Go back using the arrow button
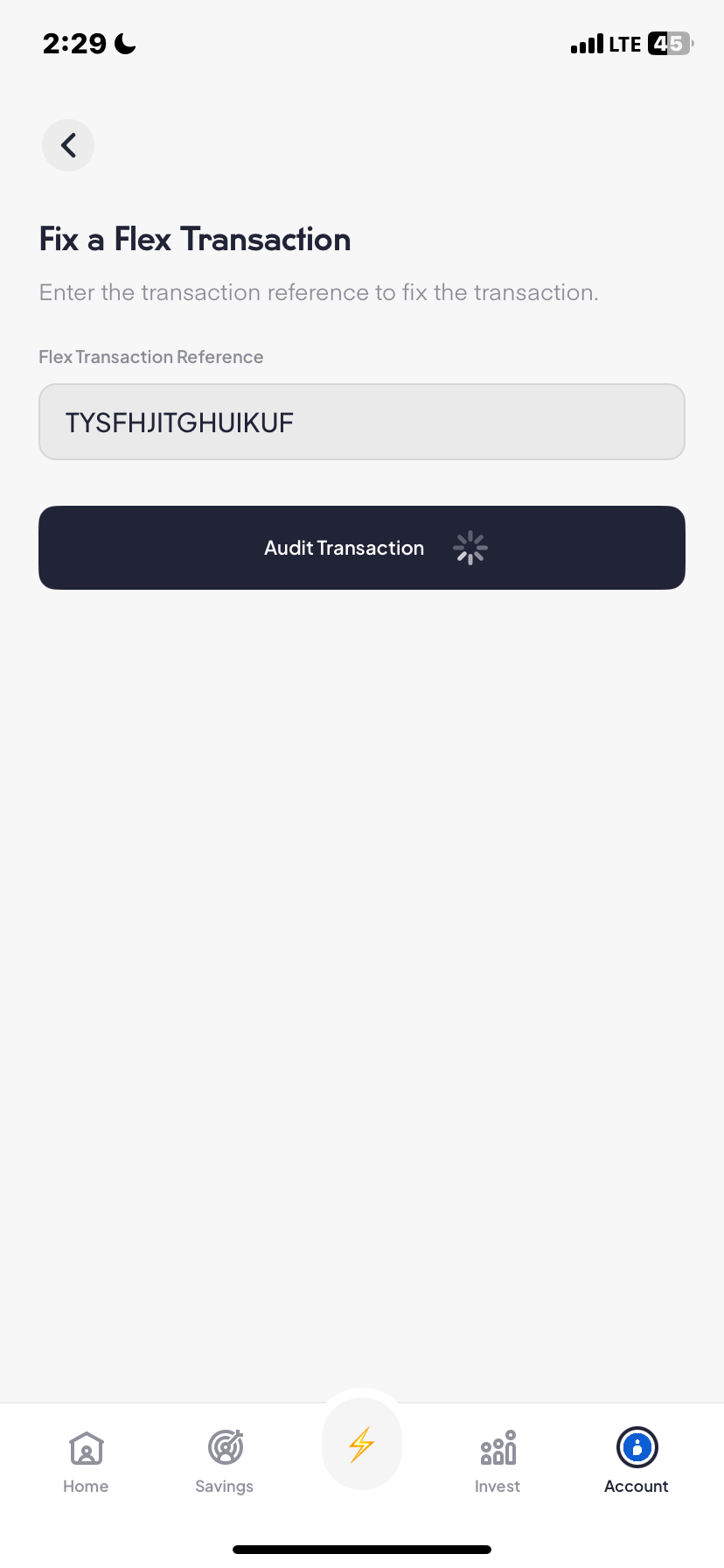724x1568 pixels. (x=68, y=145)
